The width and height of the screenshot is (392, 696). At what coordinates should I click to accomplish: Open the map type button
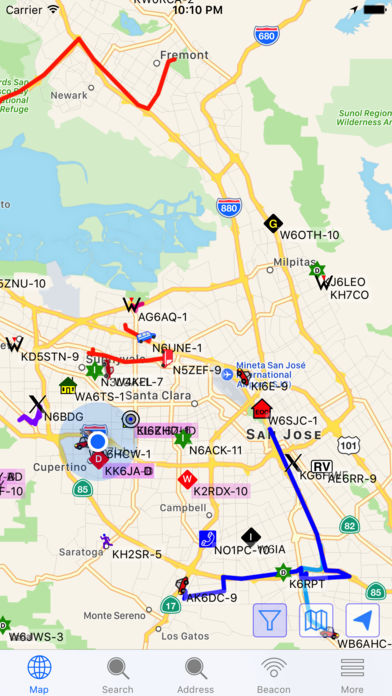click(316, 620)
